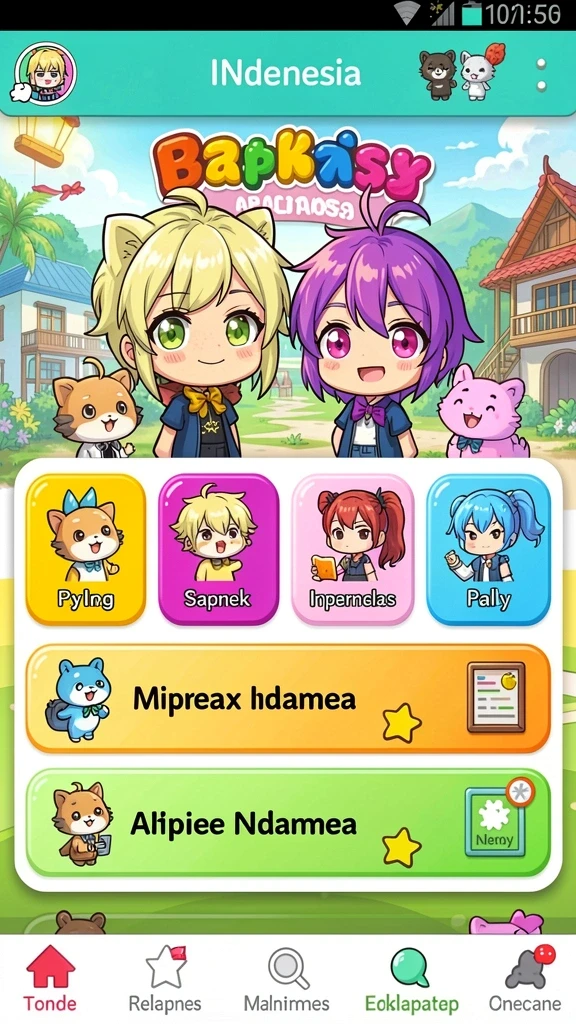Switch to the Eoklapatep chat tab
576x1024 pixels.
pos(411,978)
